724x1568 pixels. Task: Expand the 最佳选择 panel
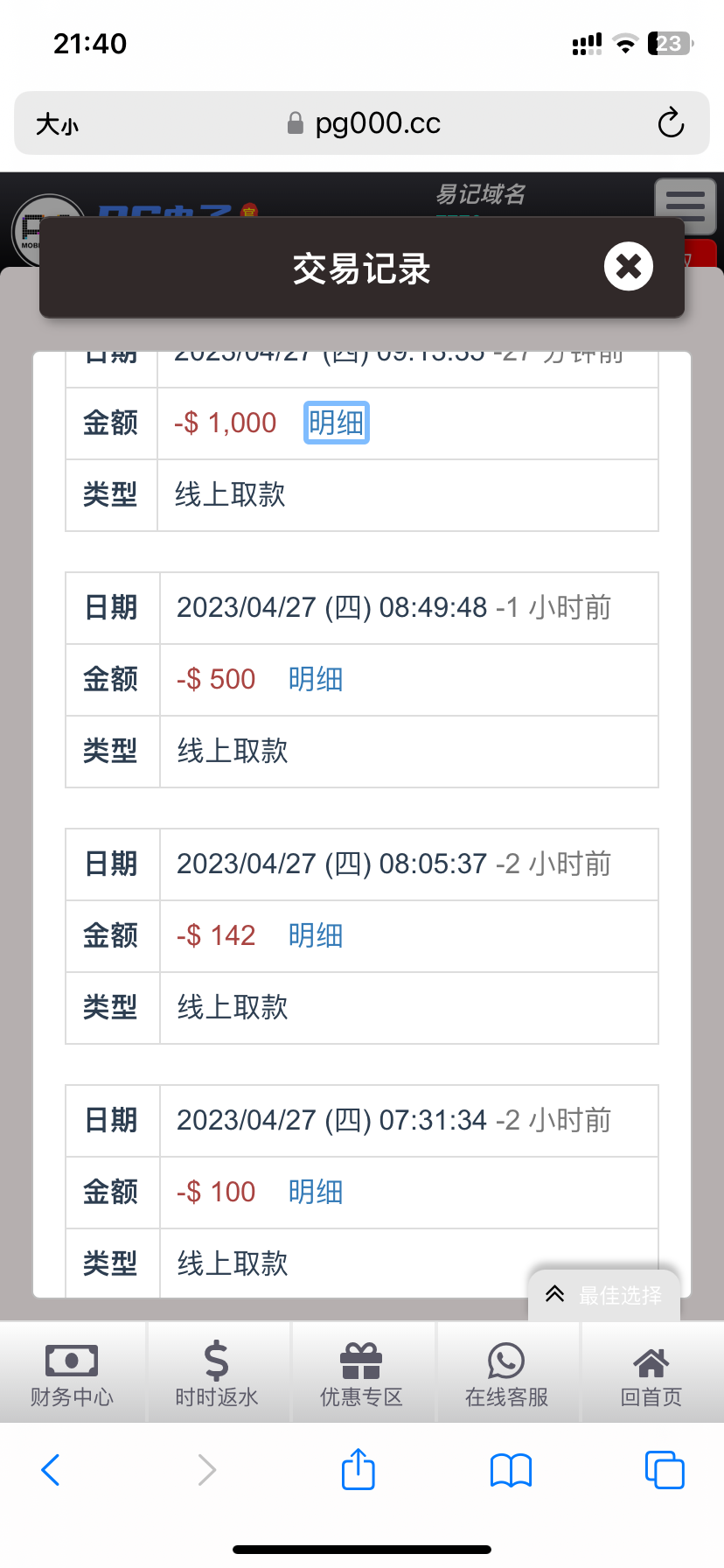603,1295
